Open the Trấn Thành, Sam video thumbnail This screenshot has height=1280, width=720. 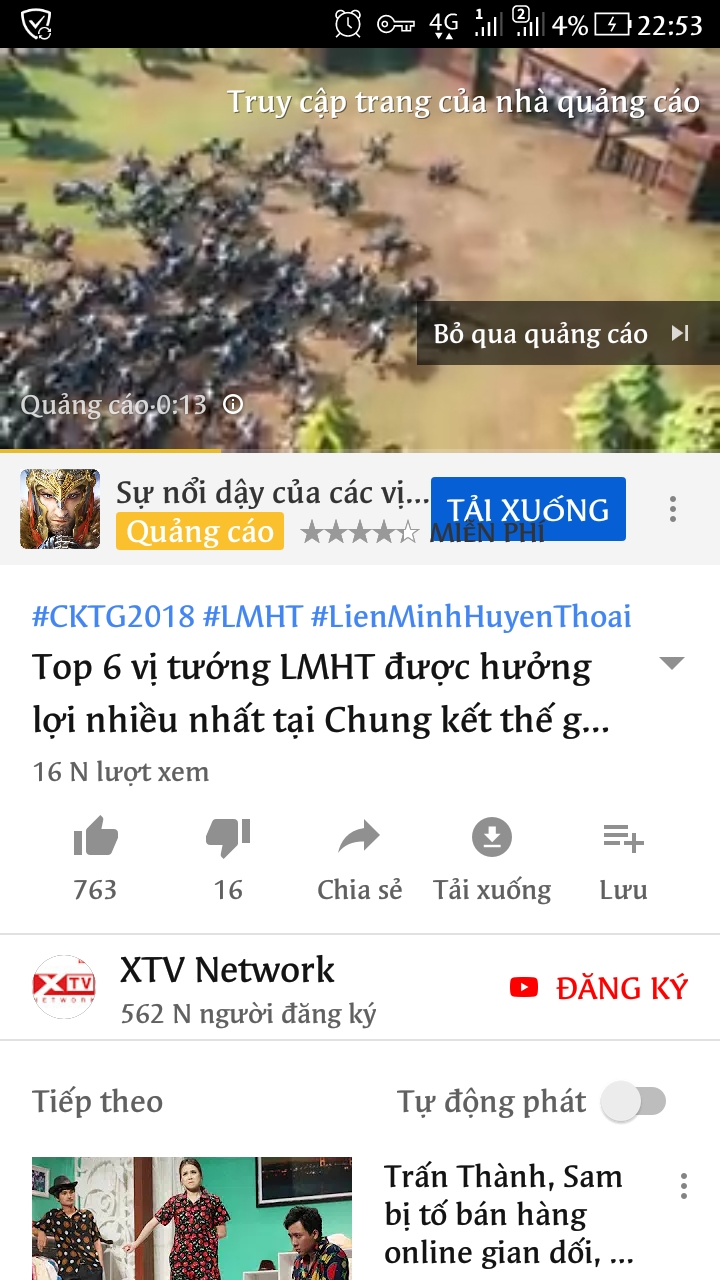tap(192, 1218)
